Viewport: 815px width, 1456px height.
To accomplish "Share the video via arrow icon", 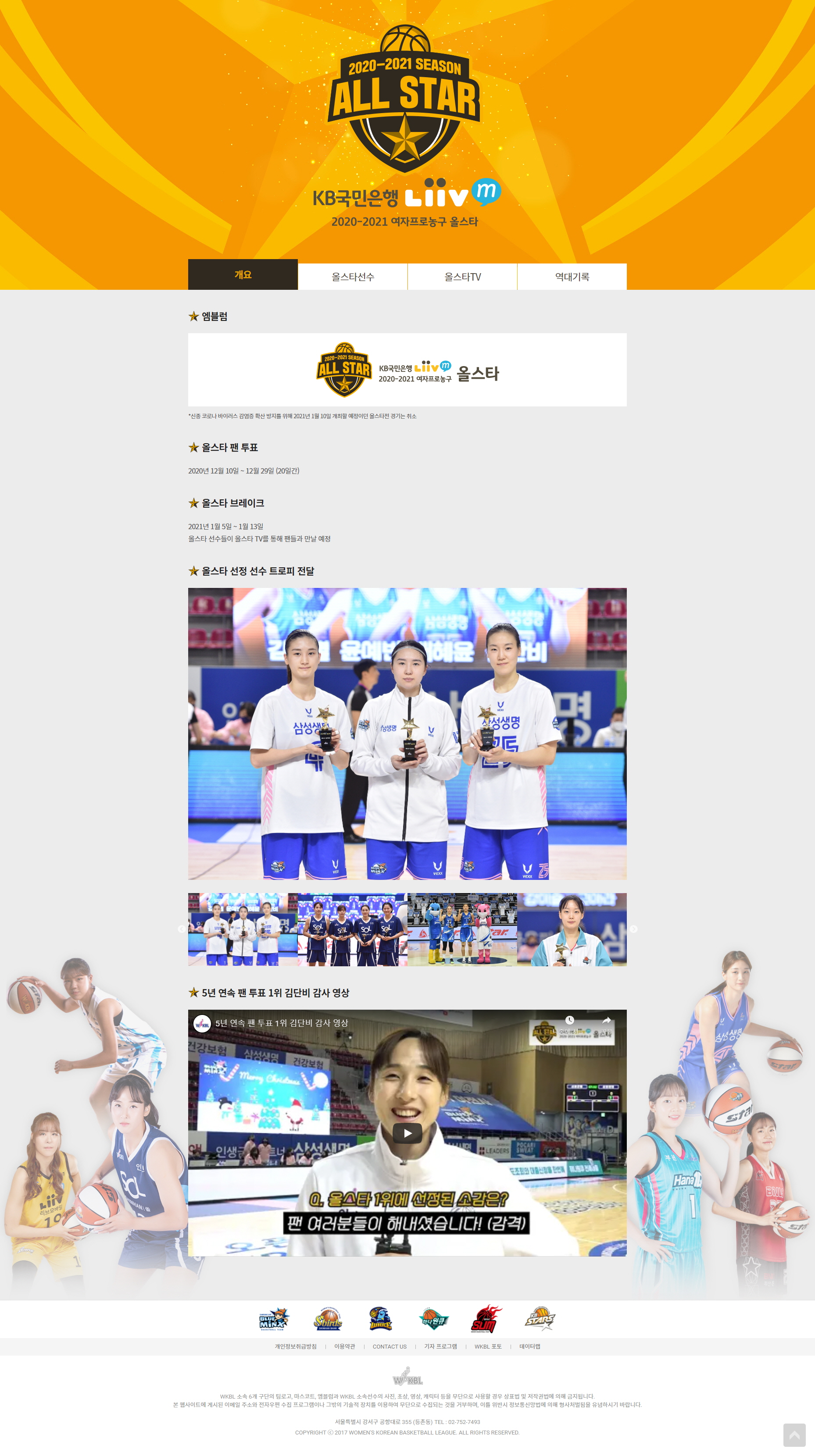I will pyautogui.click(x=606, y=1020).
